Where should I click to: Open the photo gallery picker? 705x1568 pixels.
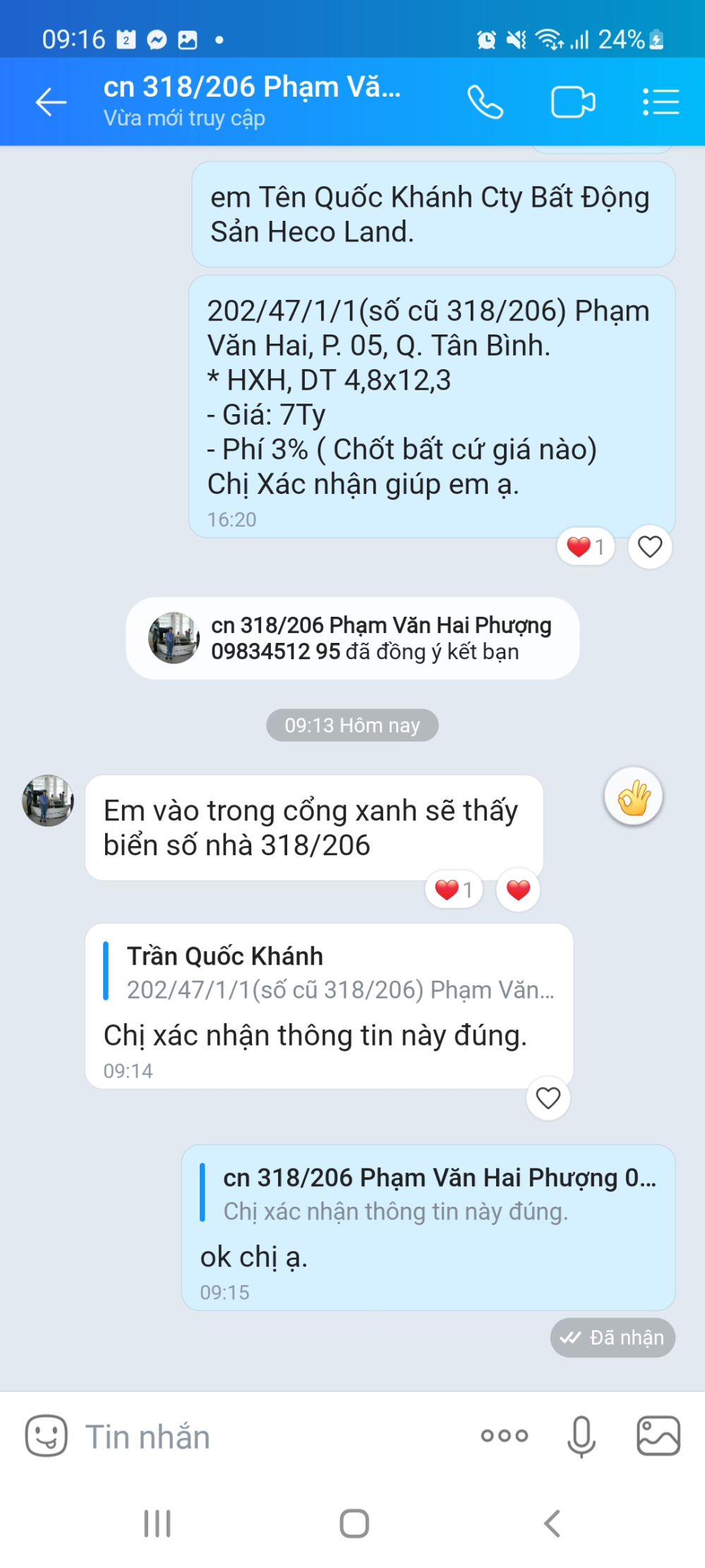(x=658, y=1435)
